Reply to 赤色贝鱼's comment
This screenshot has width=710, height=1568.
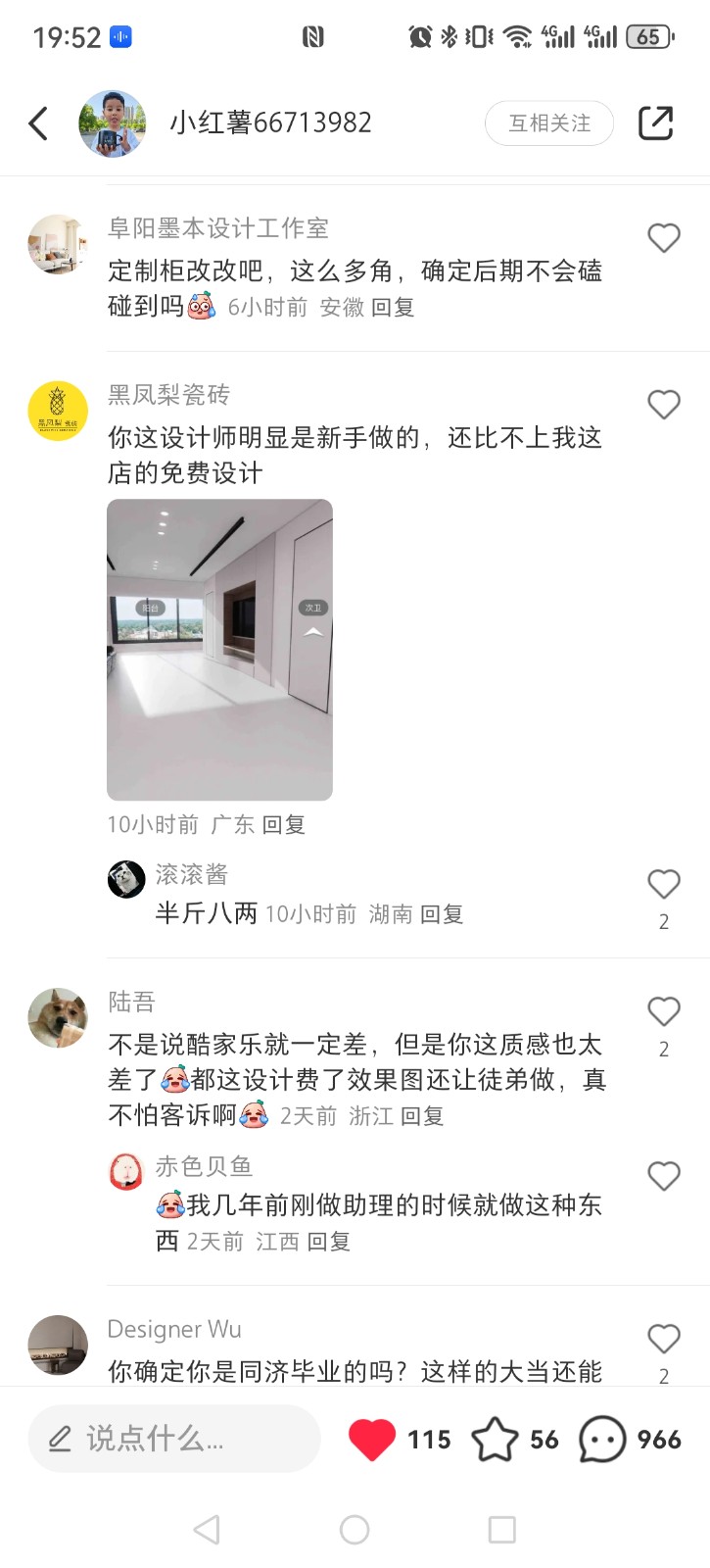coord(329,1242)
